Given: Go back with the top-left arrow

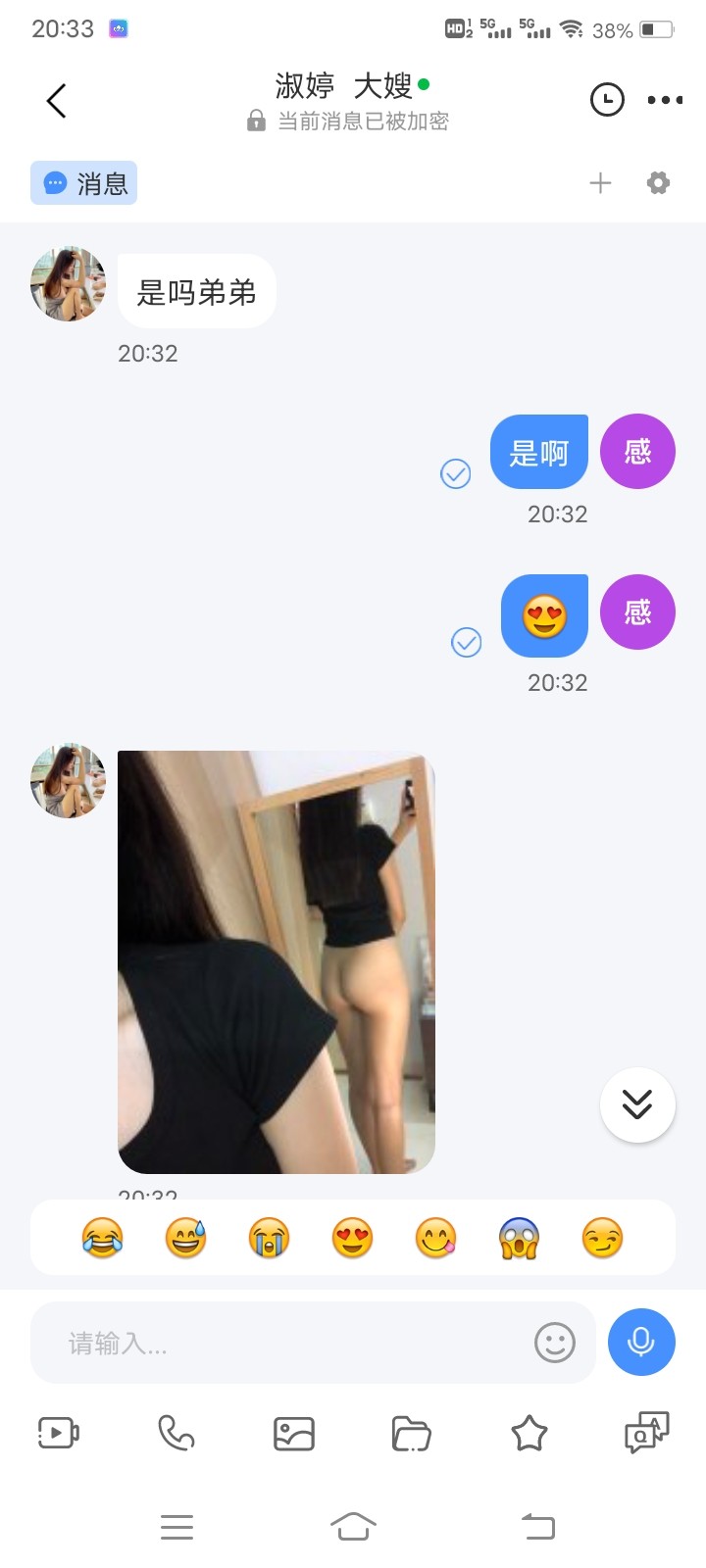Looking at the screenshot, I should coord(55,100).
